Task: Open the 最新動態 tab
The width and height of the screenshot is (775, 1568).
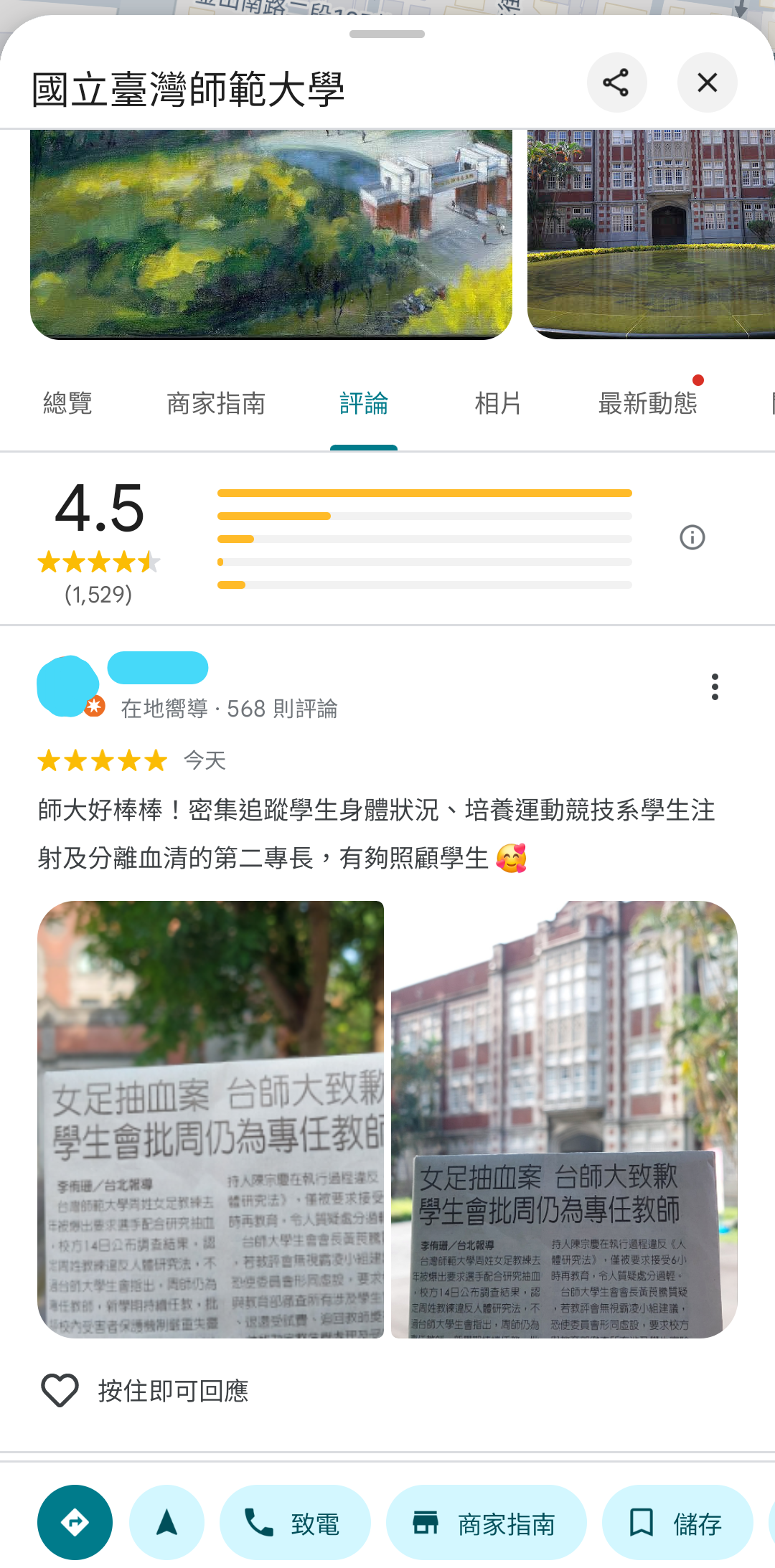Action: click(647, 404)
